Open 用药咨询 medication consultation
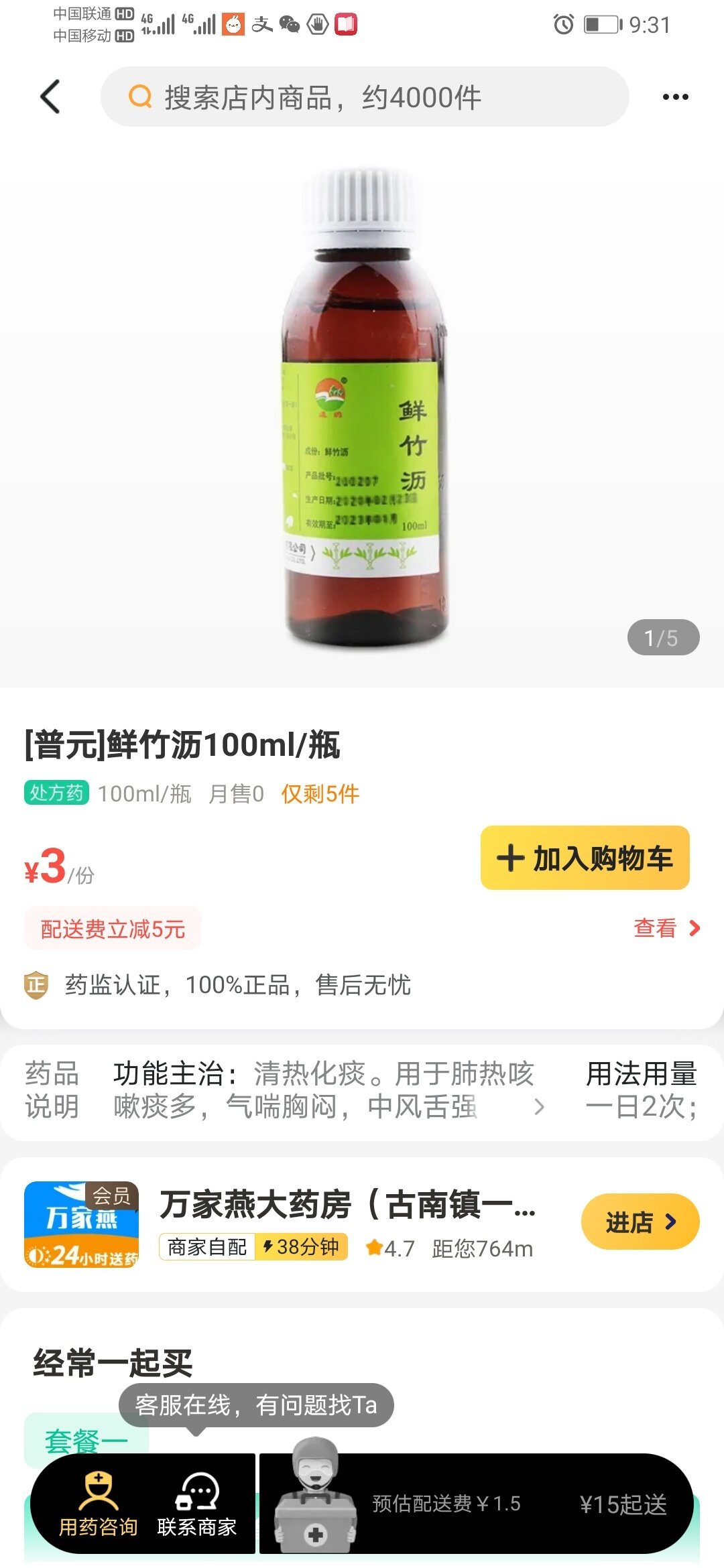The width and height of the screenshot is (724, 1568). pos(98,1504)
